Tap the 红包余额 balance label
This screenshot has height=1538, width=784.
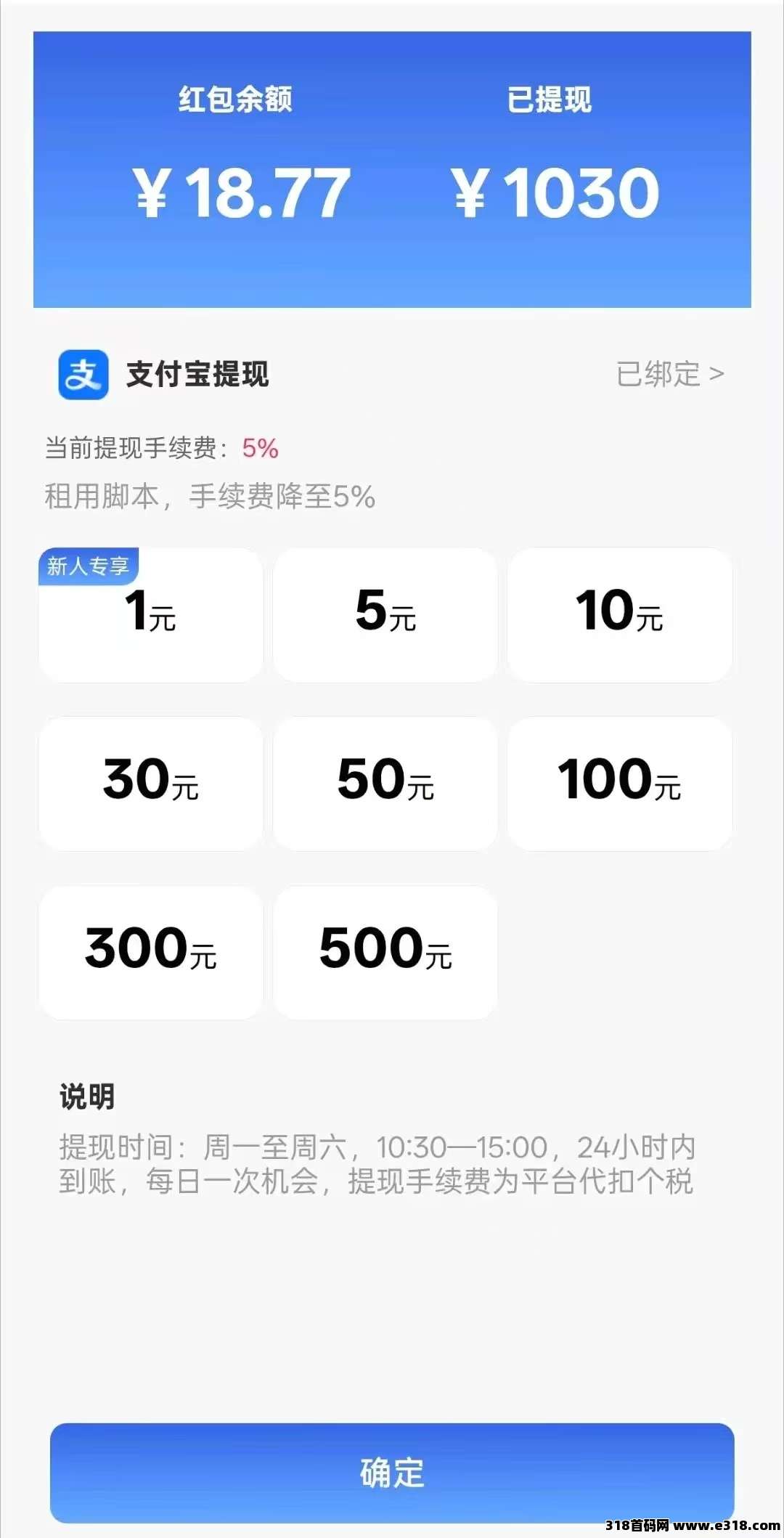pos(236,102)
